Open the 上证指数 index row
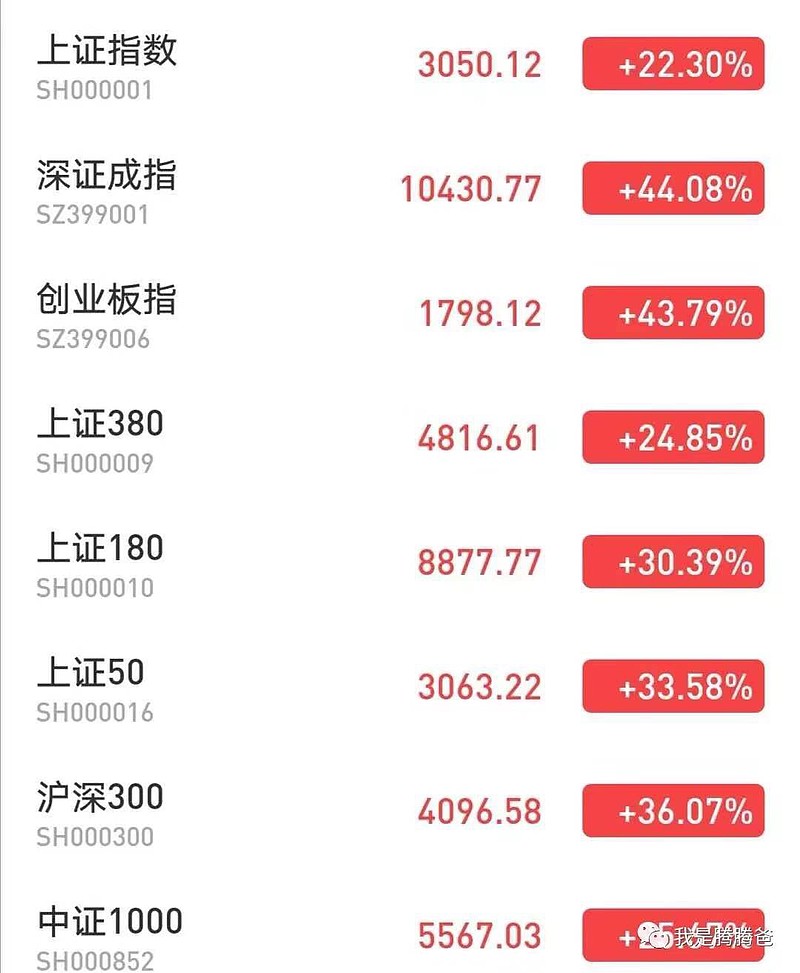This screenshot has height=973, width=800. [107, 50]
